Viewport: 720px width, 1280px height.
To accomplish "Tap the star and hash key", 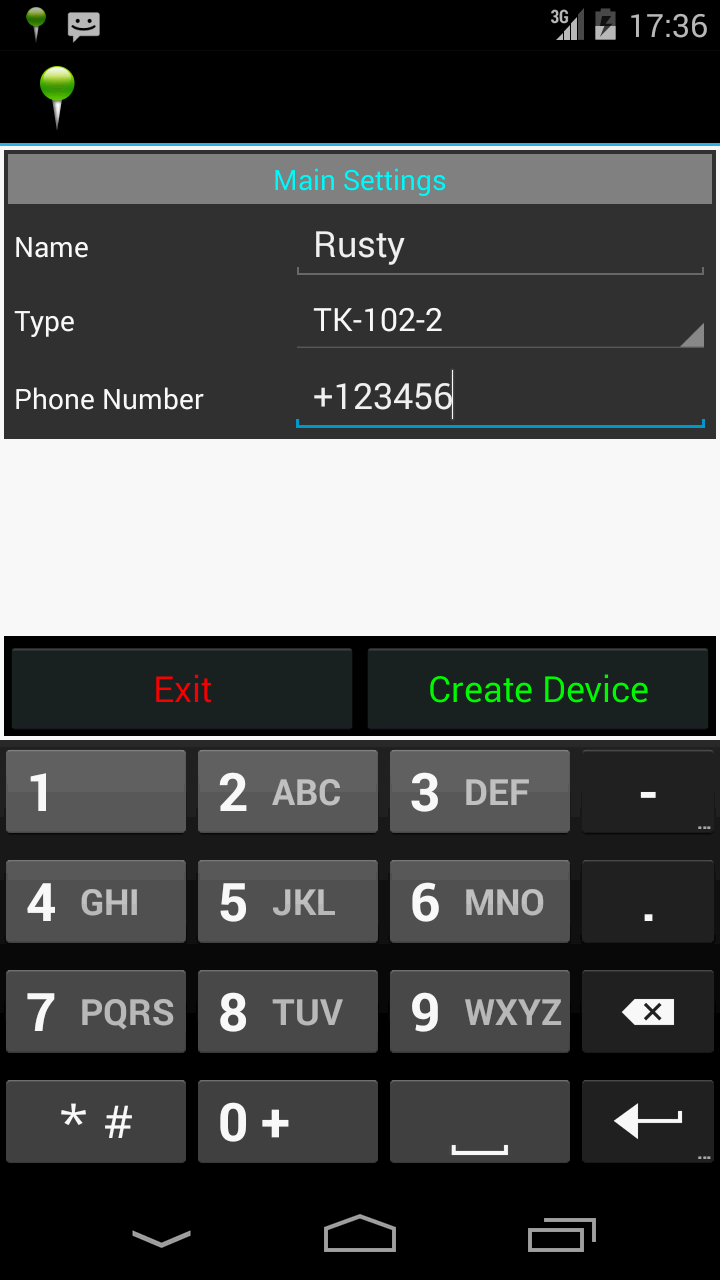I will pos(96,1121).
